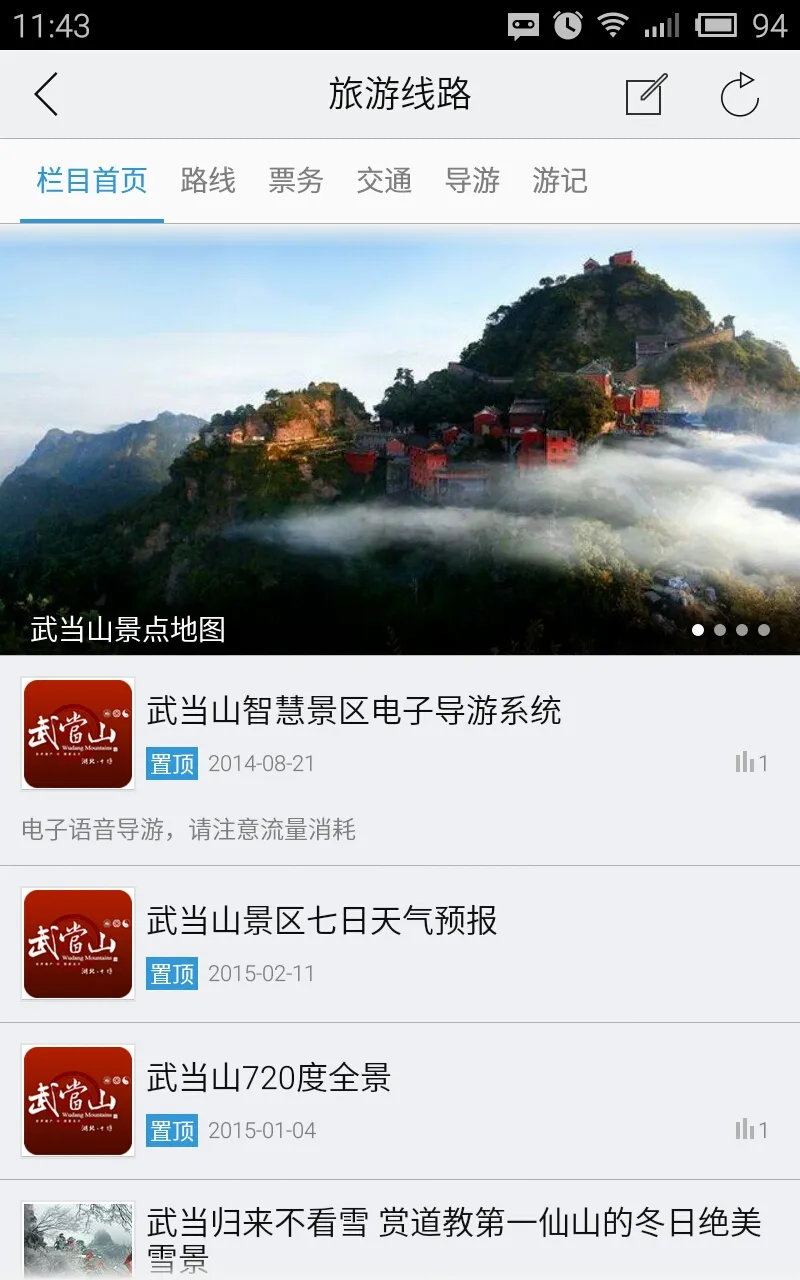Open the 游记 tab

[560, 181]
